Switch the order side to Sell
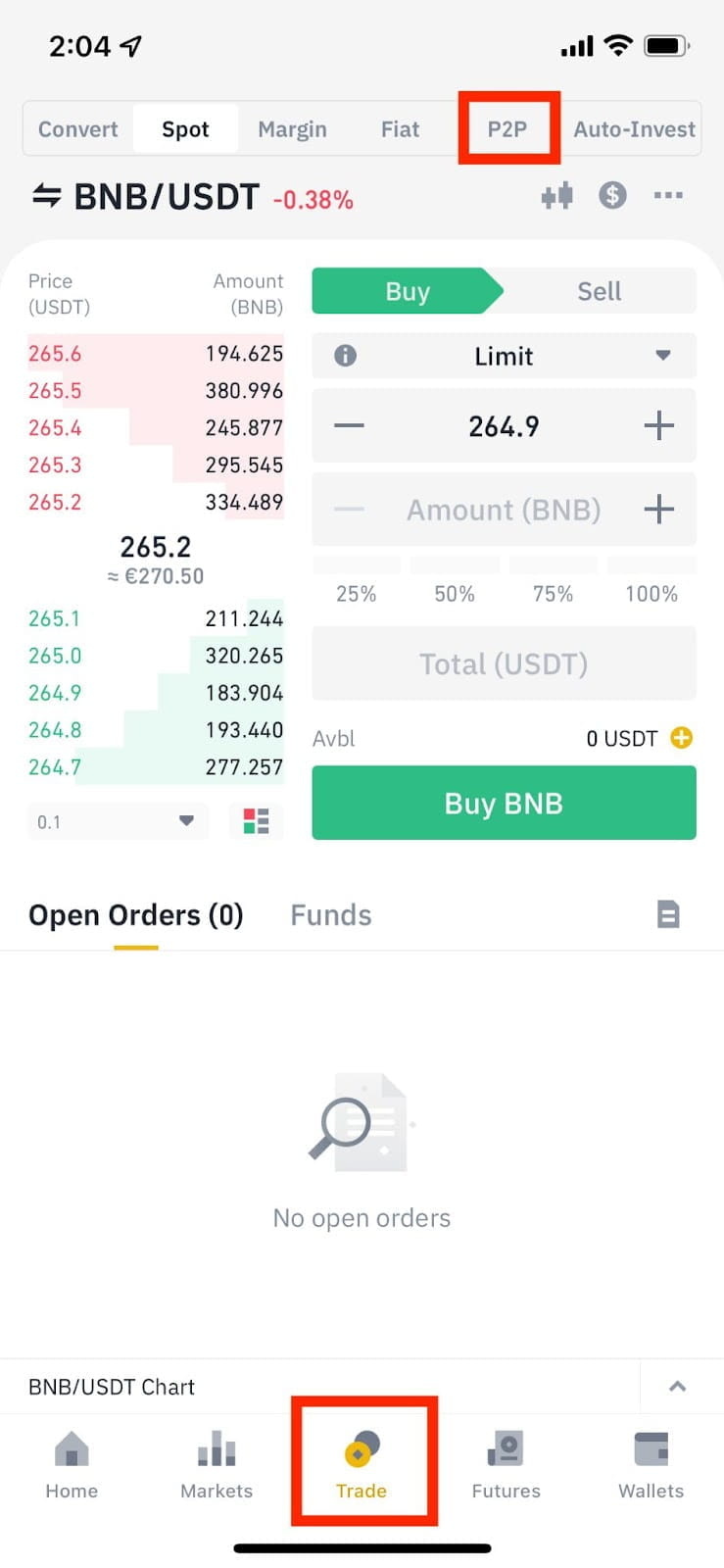This screenshot has height=1568, width=724. [599, 291]
